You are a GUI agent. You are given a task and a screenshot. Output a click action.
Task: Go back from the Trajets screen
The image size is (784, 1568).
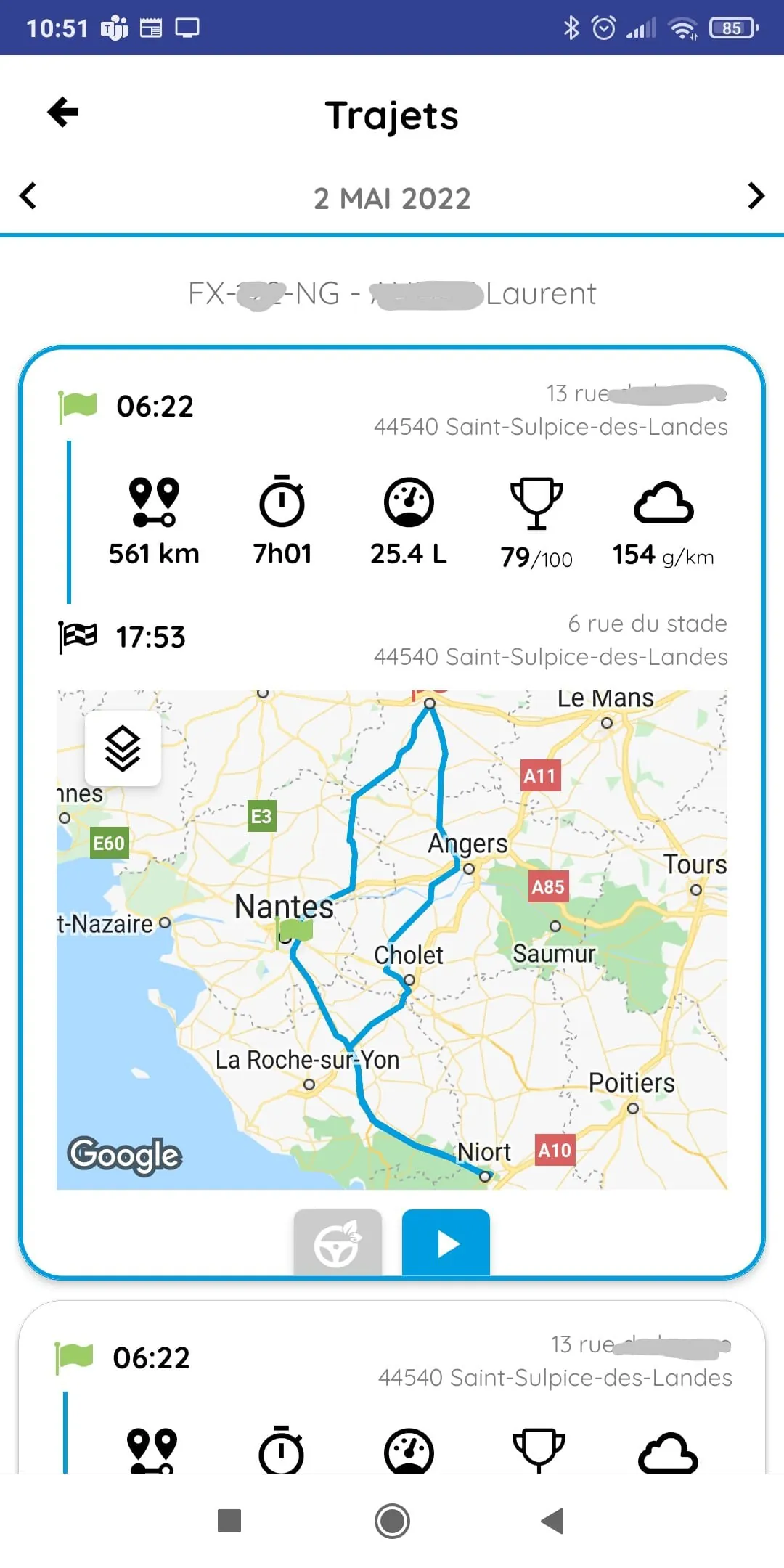tap(63, 113)
